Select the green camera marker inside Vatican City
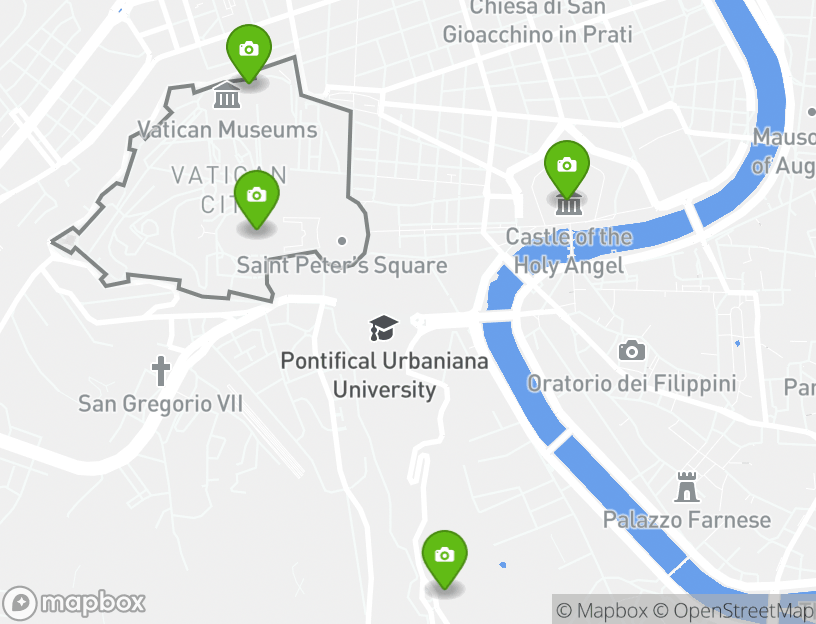Image resolution: width=816 pixels, height=624 pixels. pyautogui.click(x=256, y=196)
